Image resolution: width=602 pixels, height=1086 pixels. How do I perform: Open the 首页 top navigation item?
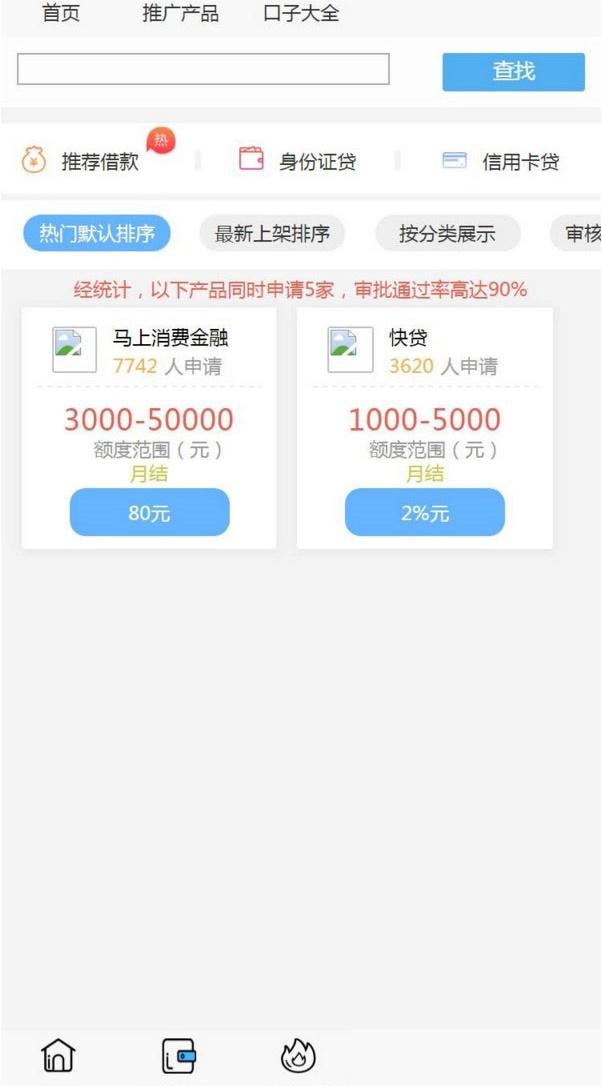coord(61,14)
